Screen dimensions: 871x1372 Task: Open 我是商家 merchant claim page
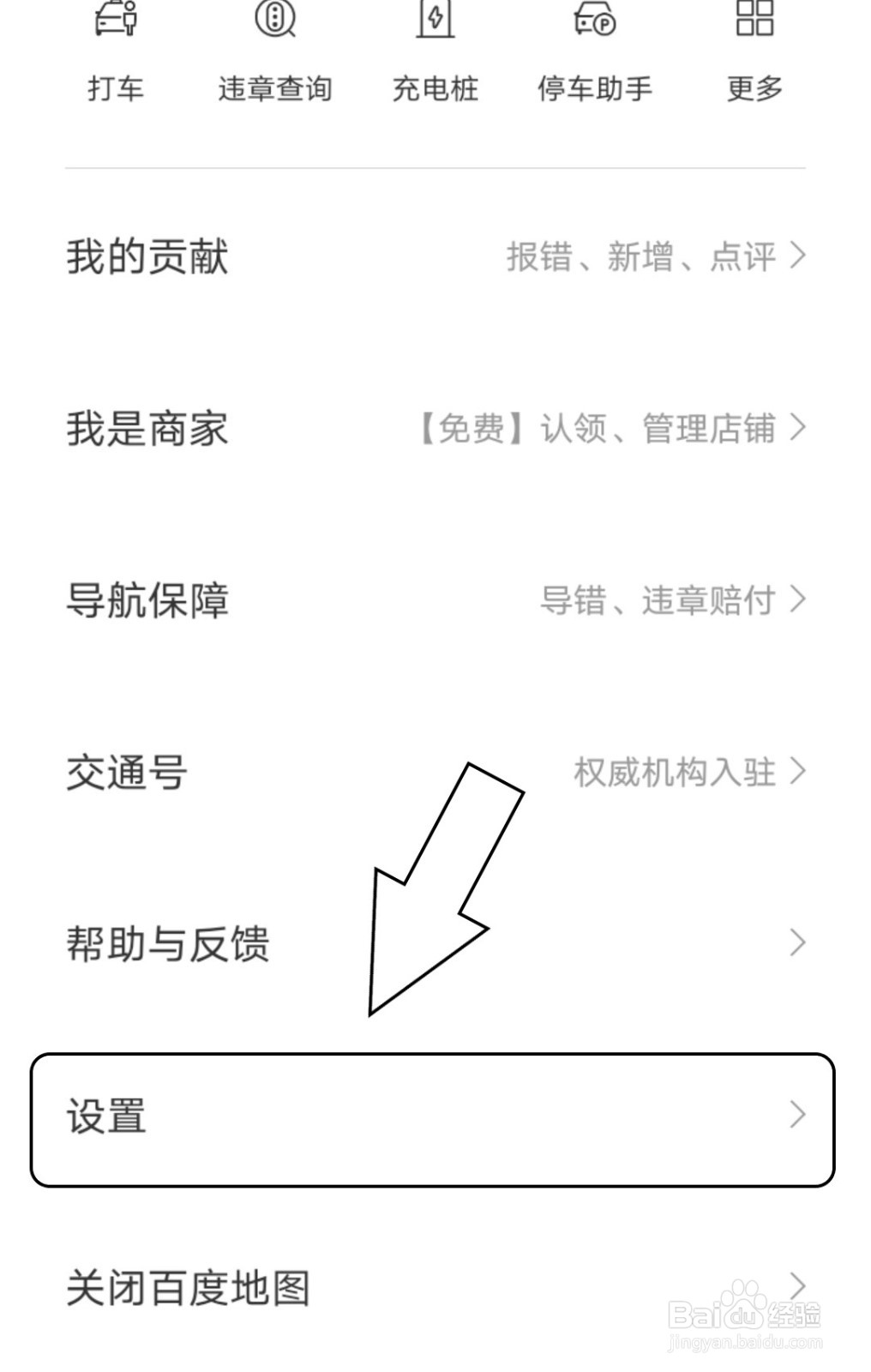(147, 430)
